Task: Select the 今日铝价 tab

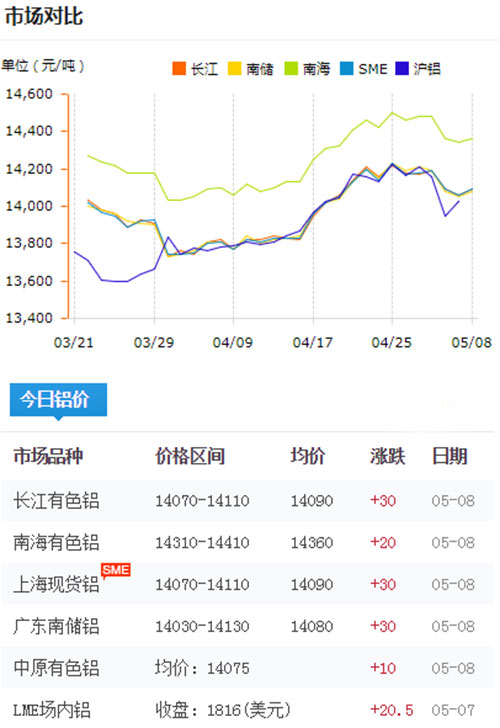Action: [x=58, y=399]
